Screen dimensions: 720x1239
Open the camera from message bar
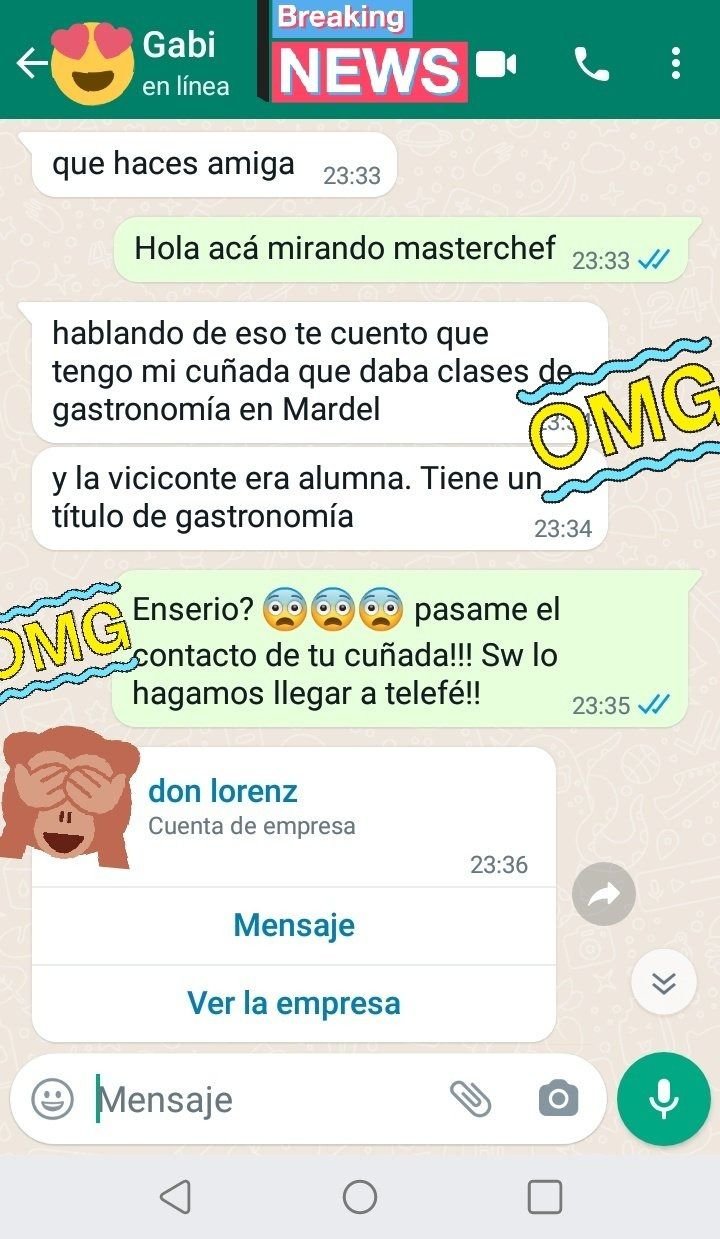557,1099
